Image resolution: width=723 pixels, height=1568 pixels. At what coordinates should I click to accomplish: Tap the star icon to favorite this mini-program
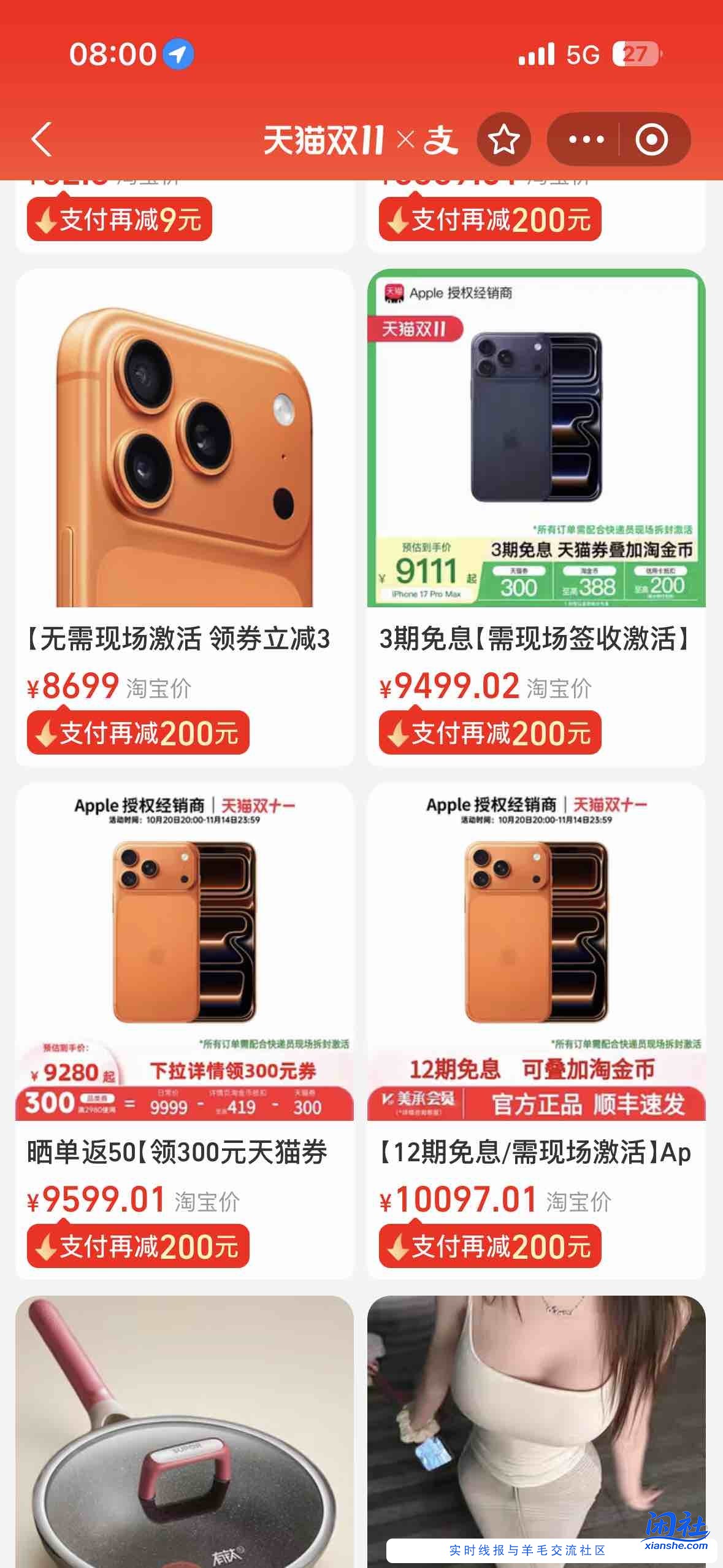[x=504, y=140]
